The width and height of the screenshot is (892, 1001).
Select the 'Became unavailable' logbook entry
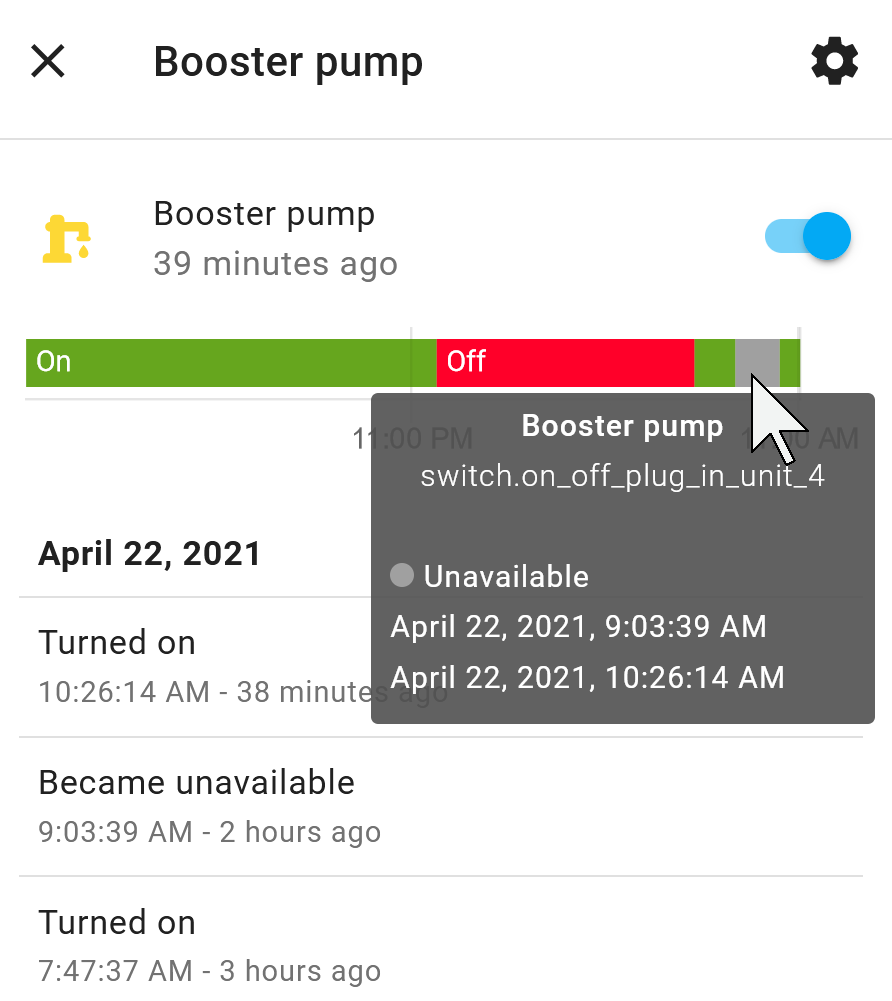(x=196, y=783)
